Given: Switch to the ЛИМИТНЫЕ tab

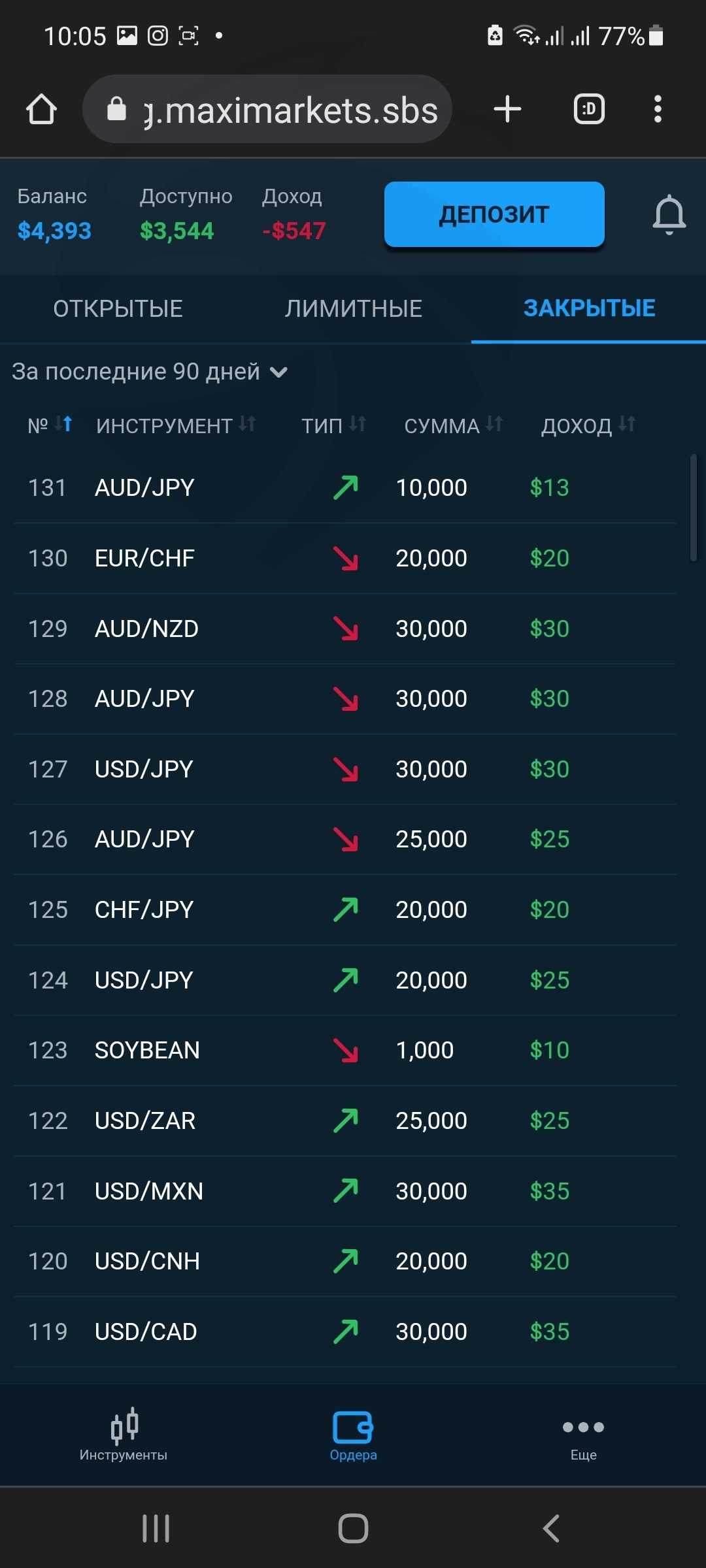Looking at the screenshot, I should point(353,308).
